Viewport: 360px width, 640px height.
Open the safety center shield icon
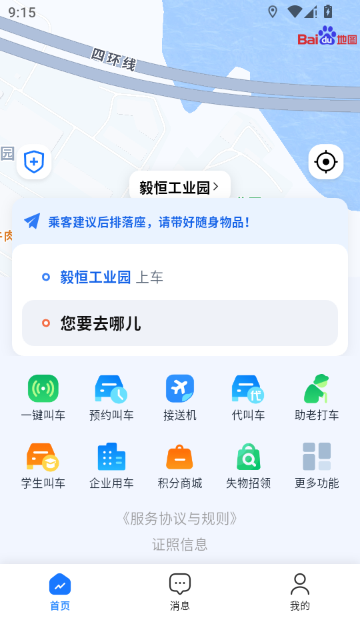click(x=34, y=162)
